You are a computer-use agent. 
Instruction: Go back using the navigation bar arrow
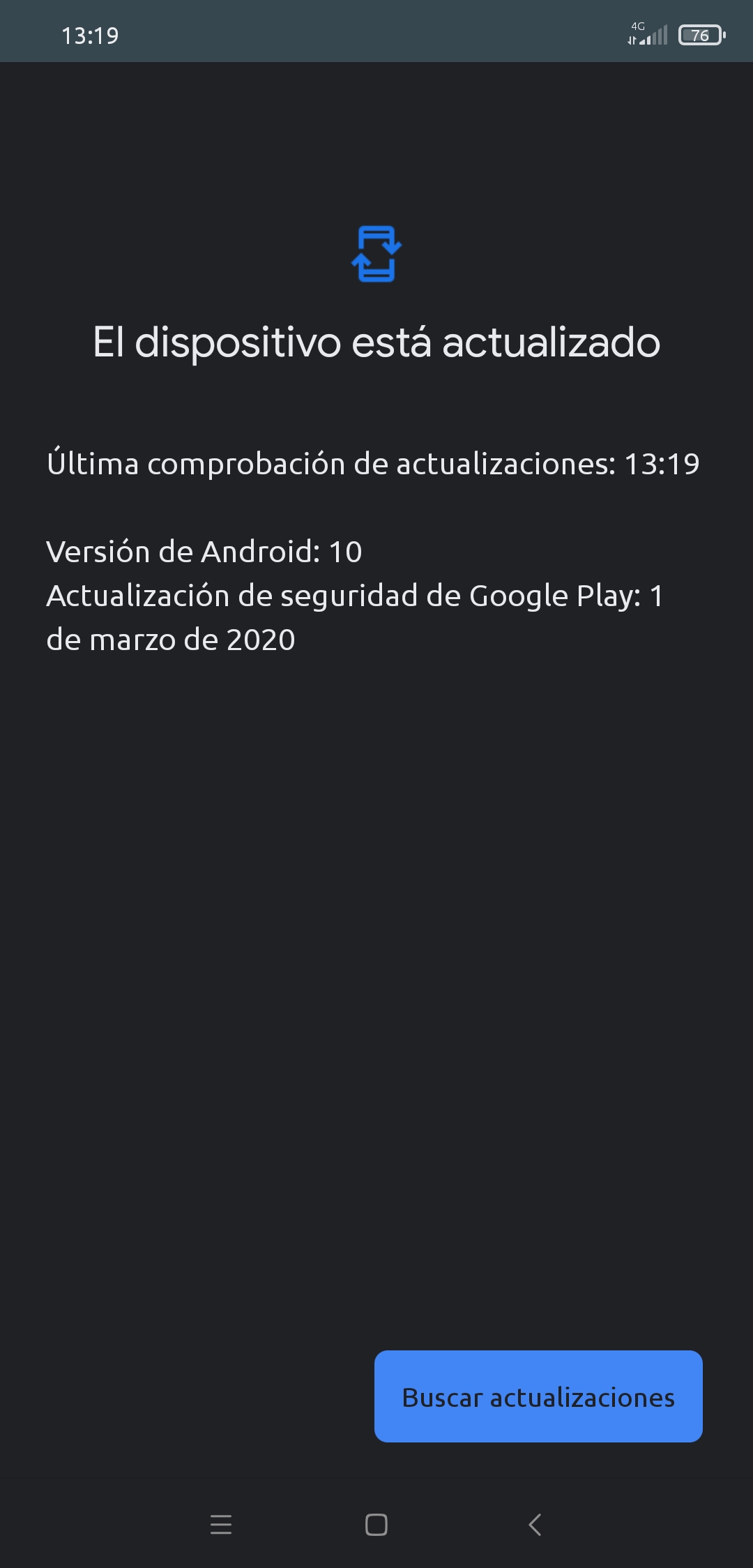point(535,1525)
